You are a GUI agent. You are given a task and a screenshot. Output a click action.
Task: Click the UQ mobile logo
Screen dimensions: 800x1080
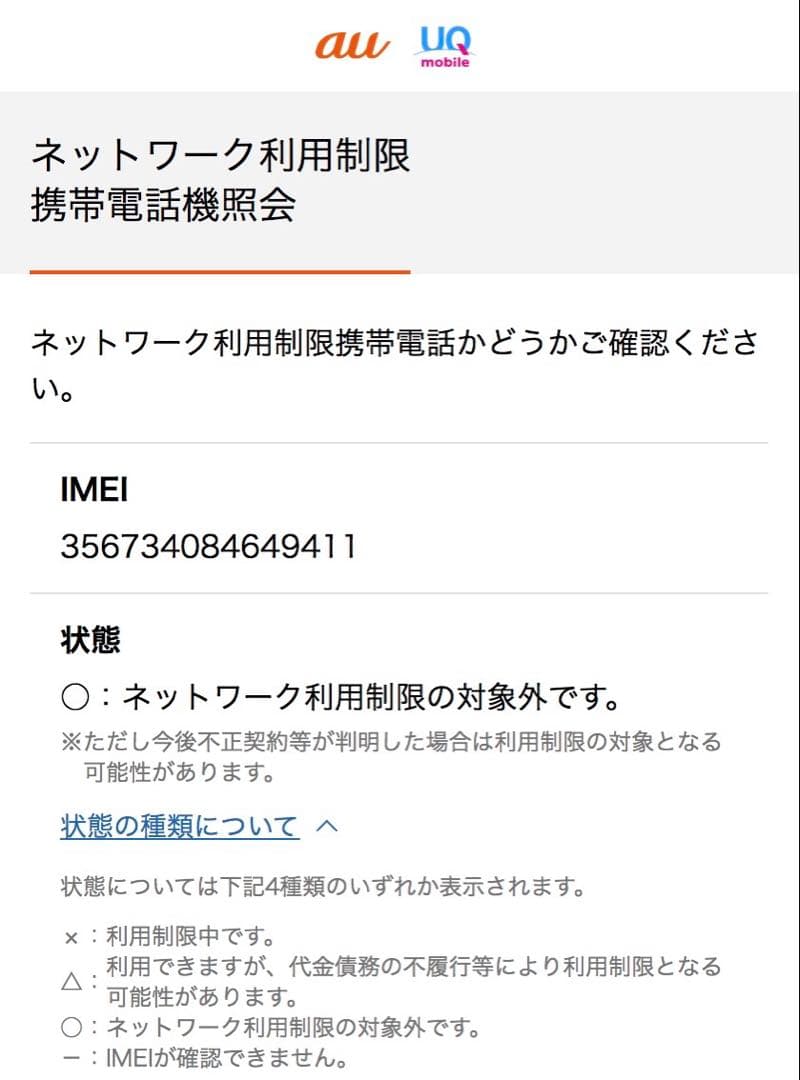coord(443,47)
